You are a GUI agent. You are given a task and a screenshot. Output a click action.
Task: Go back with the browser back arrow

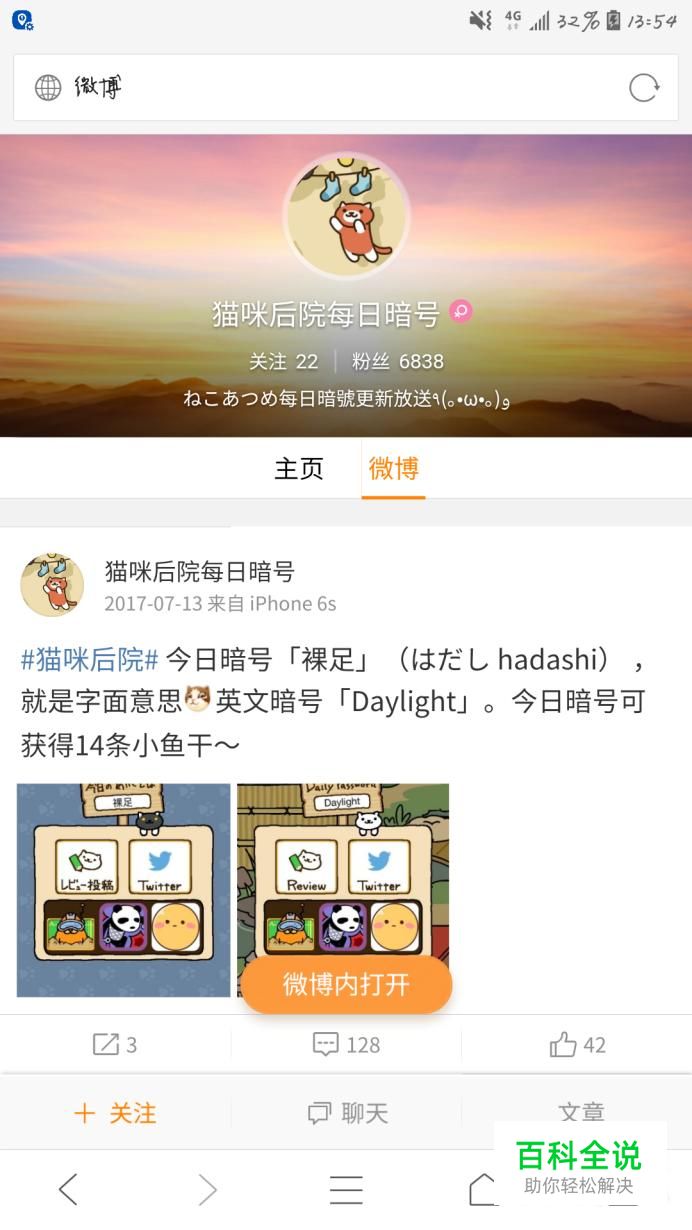[68, 1189]
